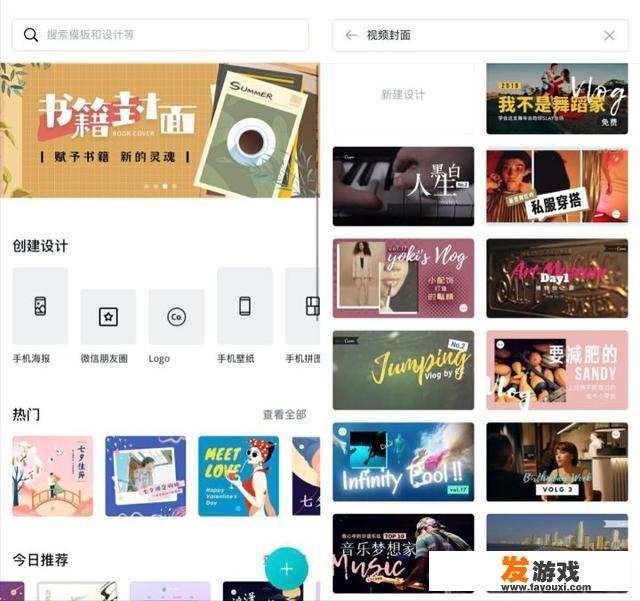This screenshot has height=601, width=640.
Task: Select the 私服穿搭 template
Action: pos(557,187)
